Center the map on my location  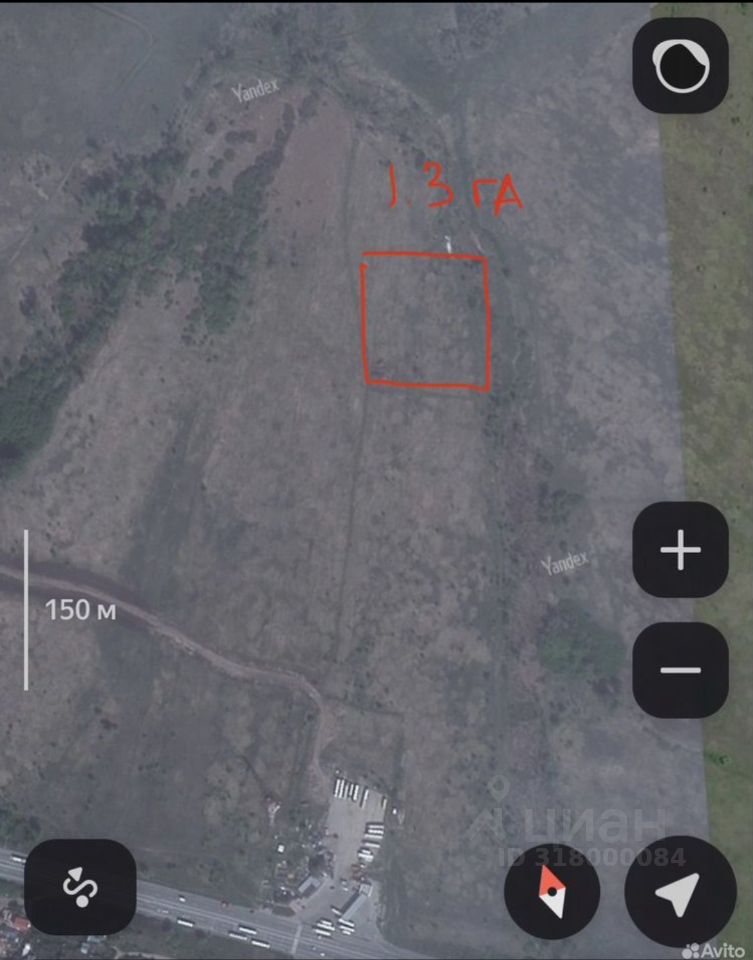679,892
